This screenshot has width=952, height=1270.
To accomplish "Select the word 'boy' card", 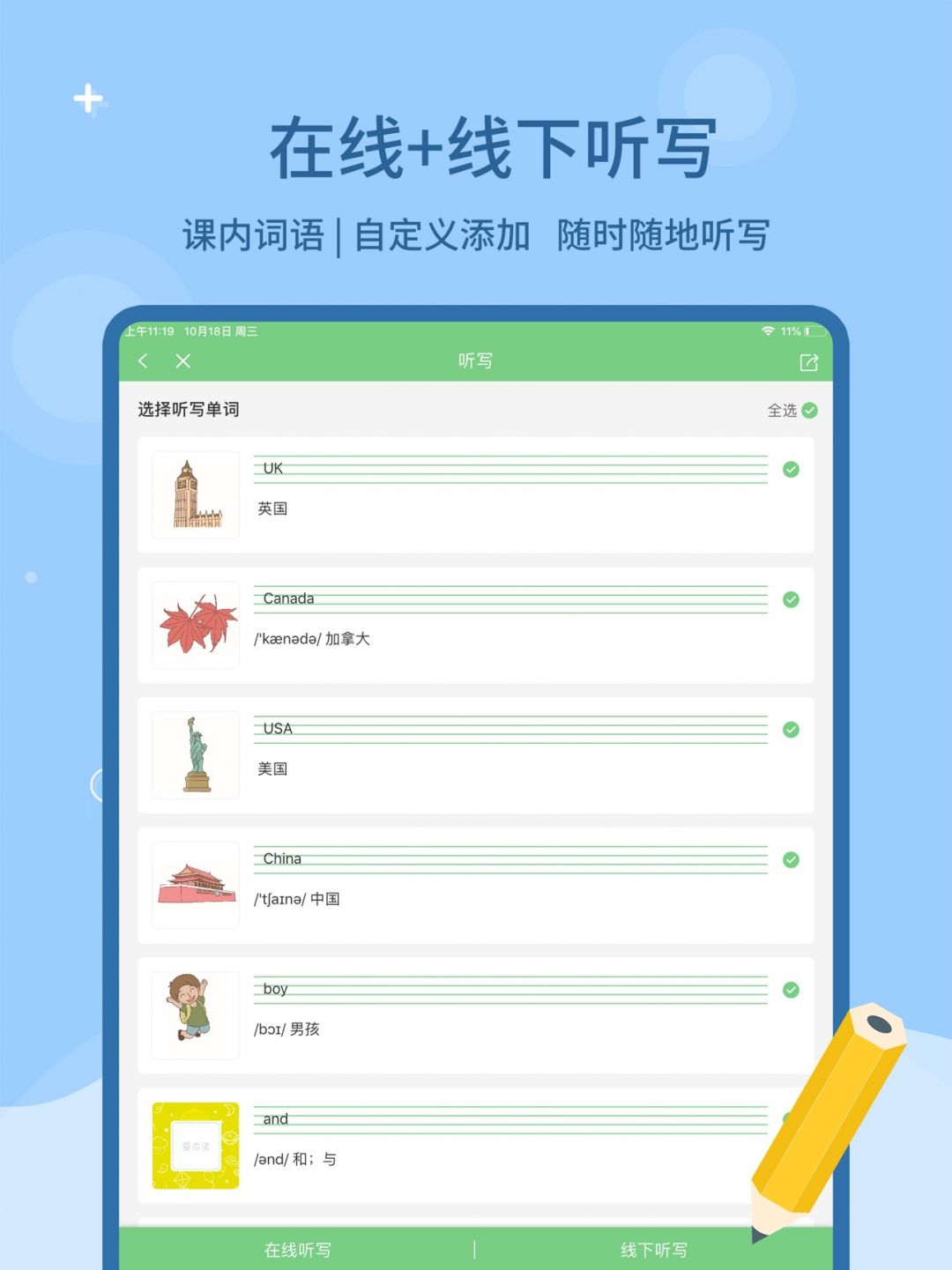I will (x=476, y=1014).
